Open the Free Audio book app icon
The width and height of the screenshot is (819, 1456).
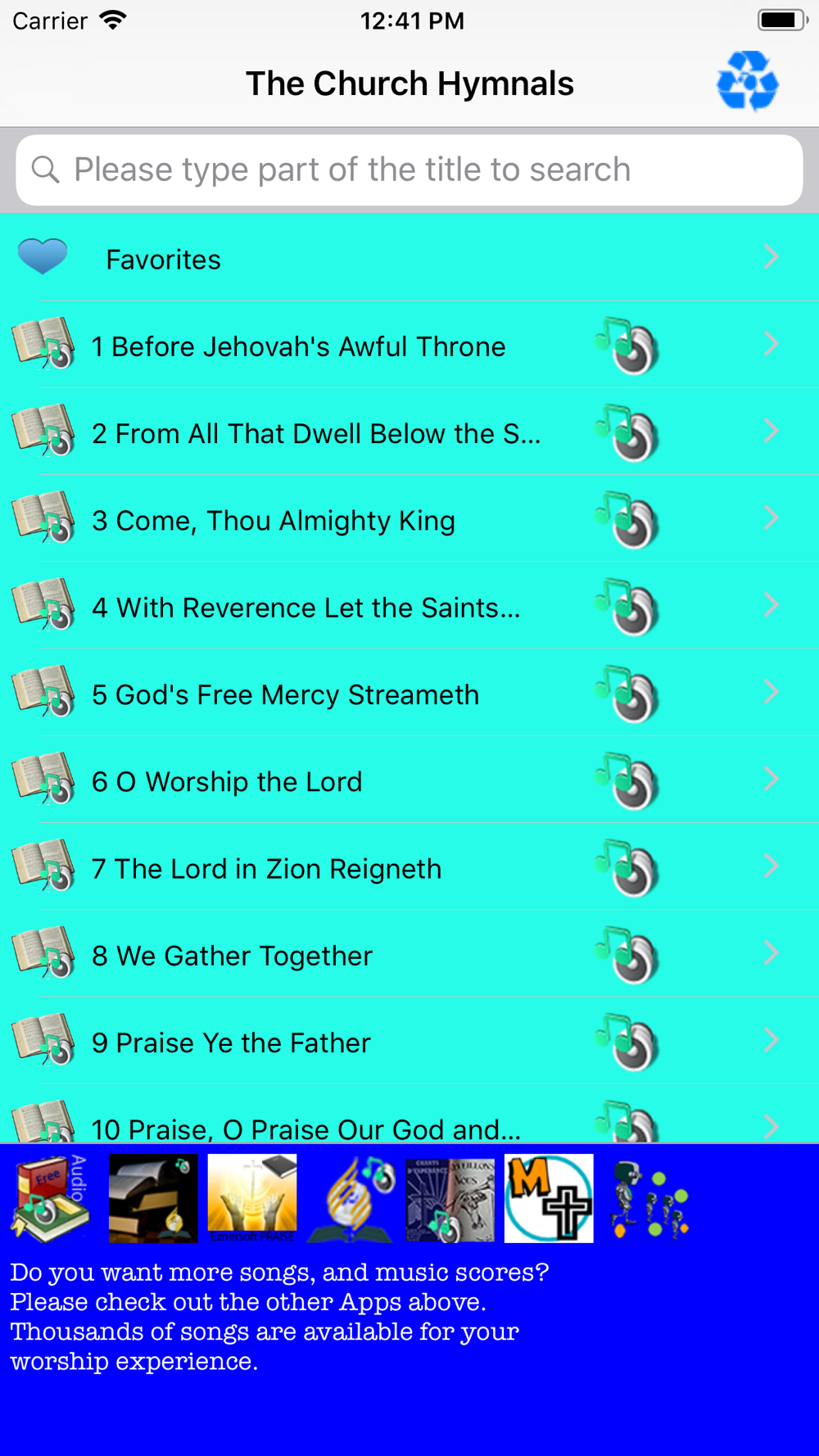click(x=51, y=1198)
